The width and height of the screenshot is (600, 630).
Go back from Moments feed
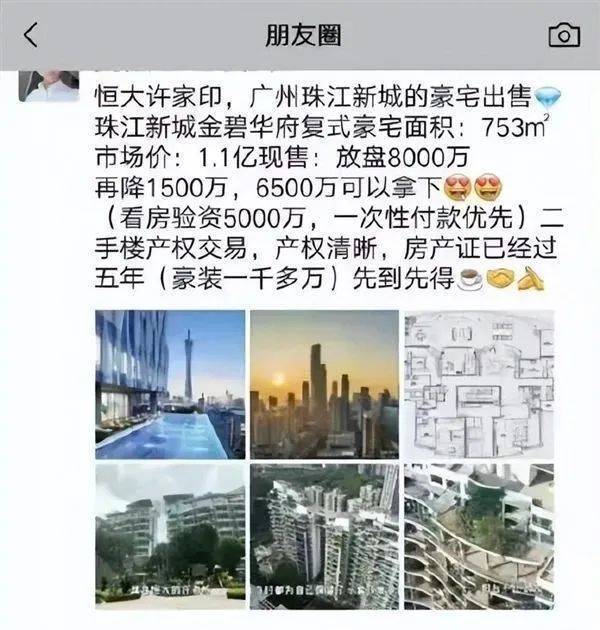[30, 35]
